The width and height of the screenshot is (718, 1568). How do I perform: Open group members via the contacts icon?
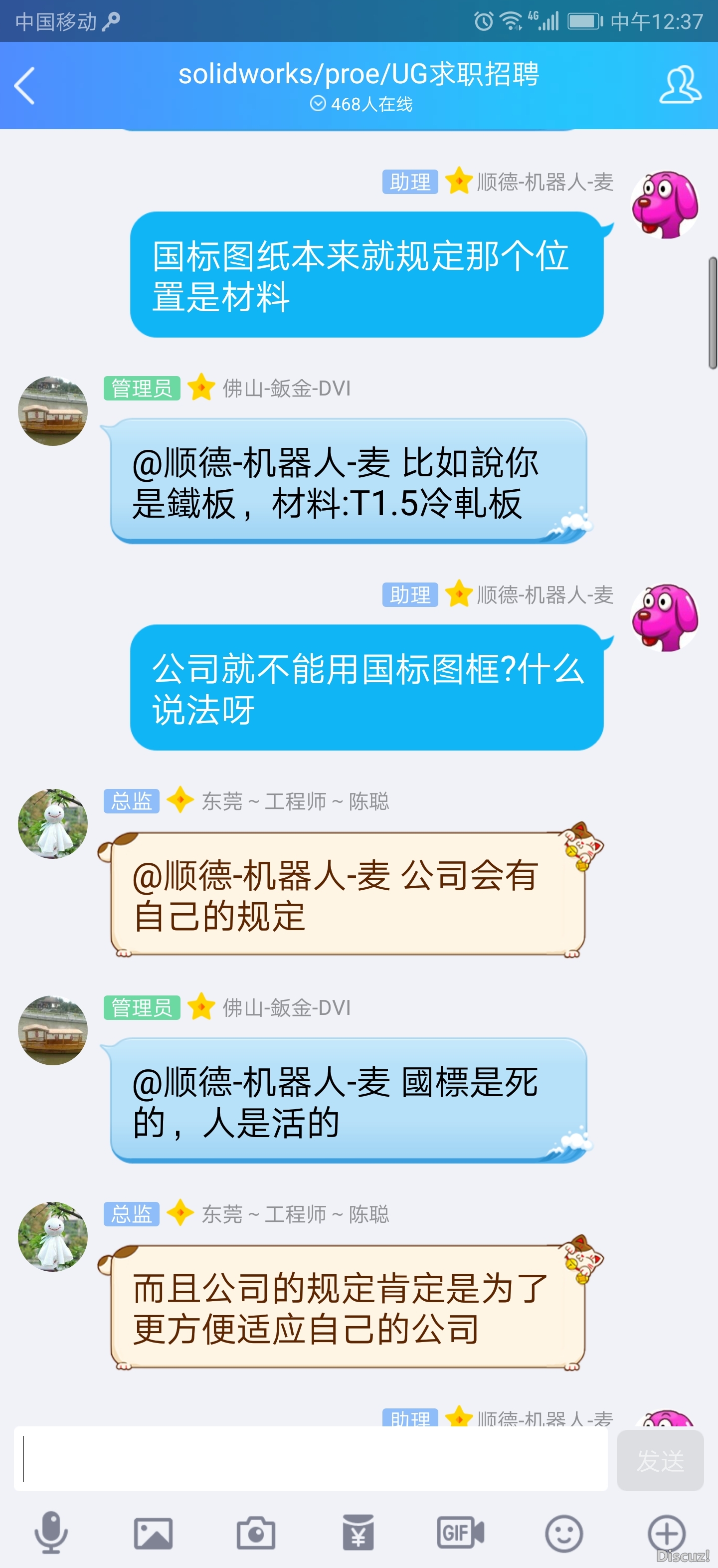[x=681, y=86]
